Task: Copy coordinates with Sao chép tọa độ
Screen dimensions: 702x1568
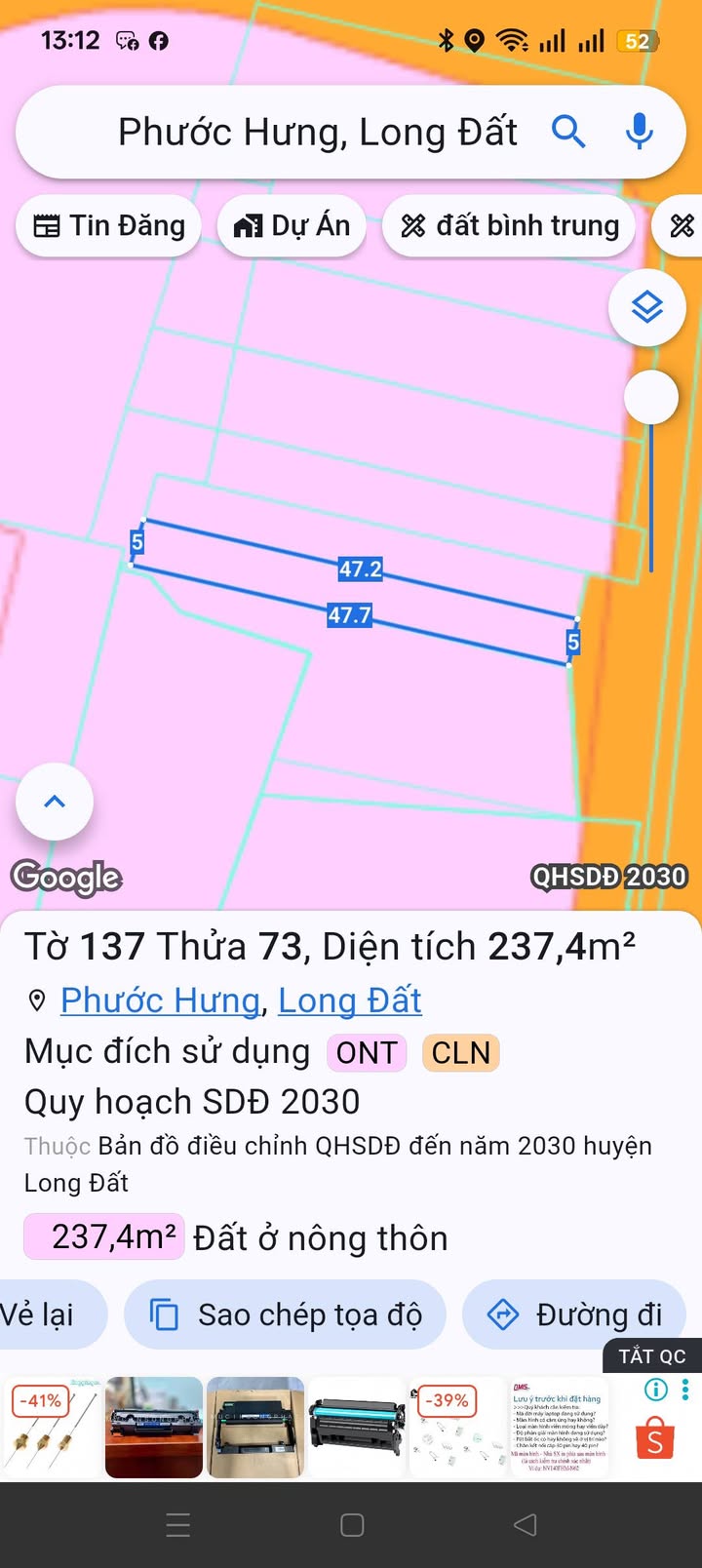Action: point(286,1314)
